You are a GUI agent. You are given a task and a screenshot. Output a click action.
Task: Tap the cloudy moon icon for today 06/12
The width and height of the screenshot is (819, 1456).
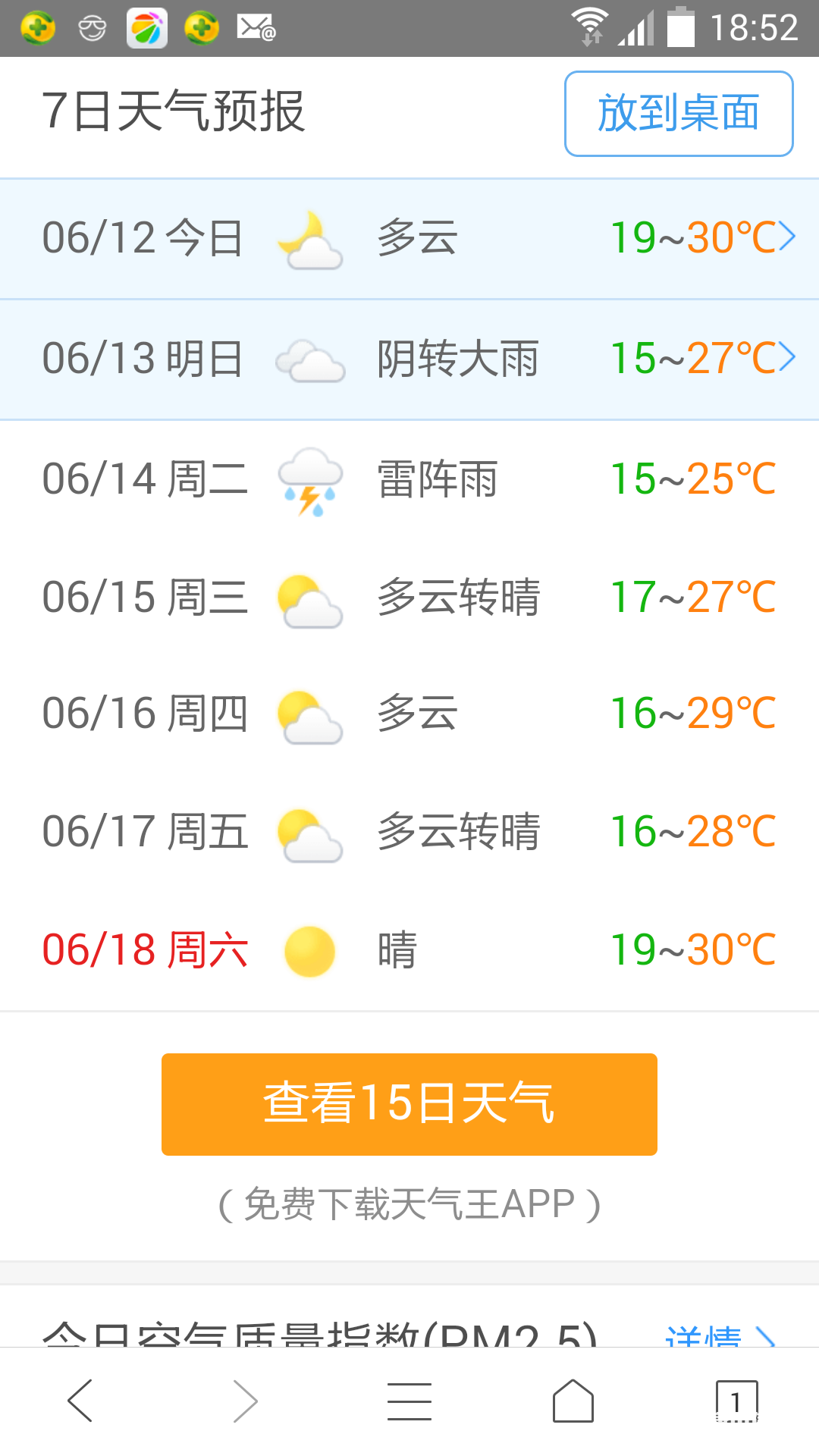pyautogui.click(x=309, y=239)
